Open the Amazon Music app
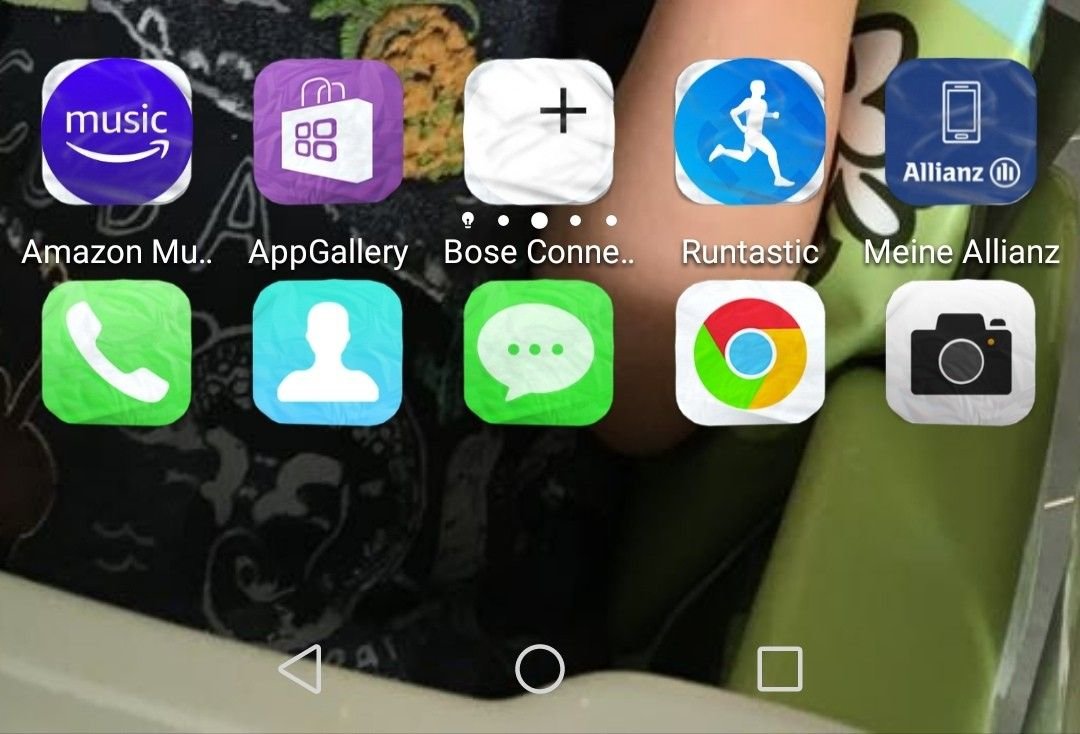 click(x=117, y=133)
